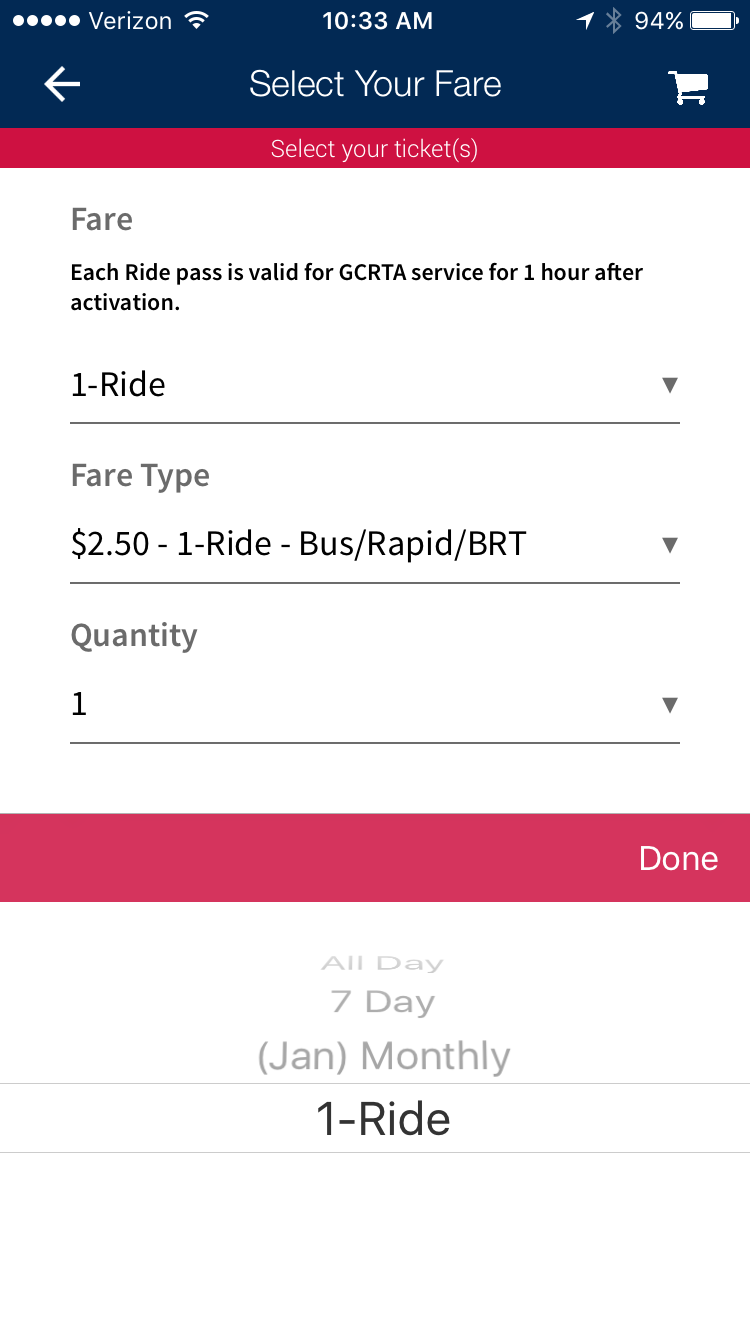Select (Jan) Monthly in the picker
The image size is (750, 1334).
click(384, 1056)
